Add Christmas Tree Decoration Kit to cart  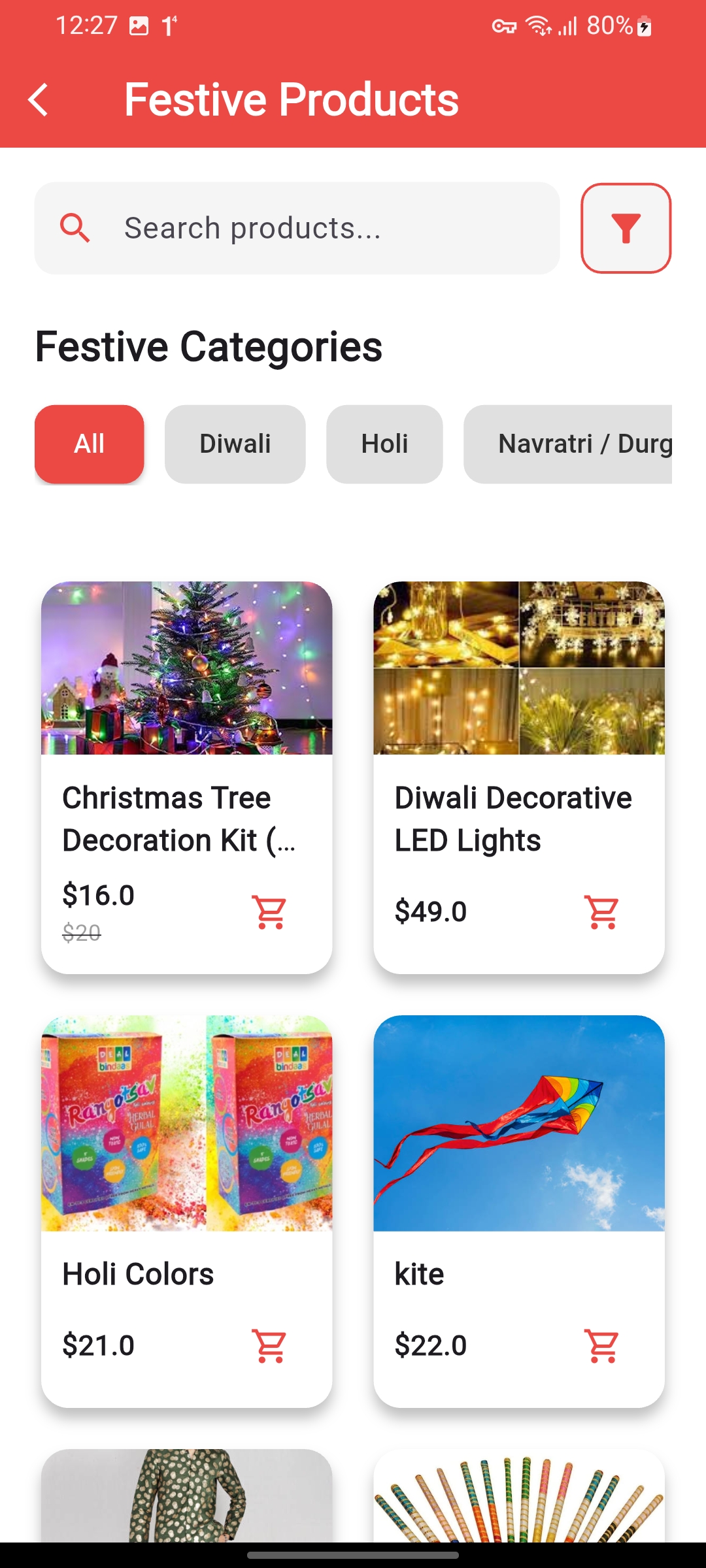point(269,911)
